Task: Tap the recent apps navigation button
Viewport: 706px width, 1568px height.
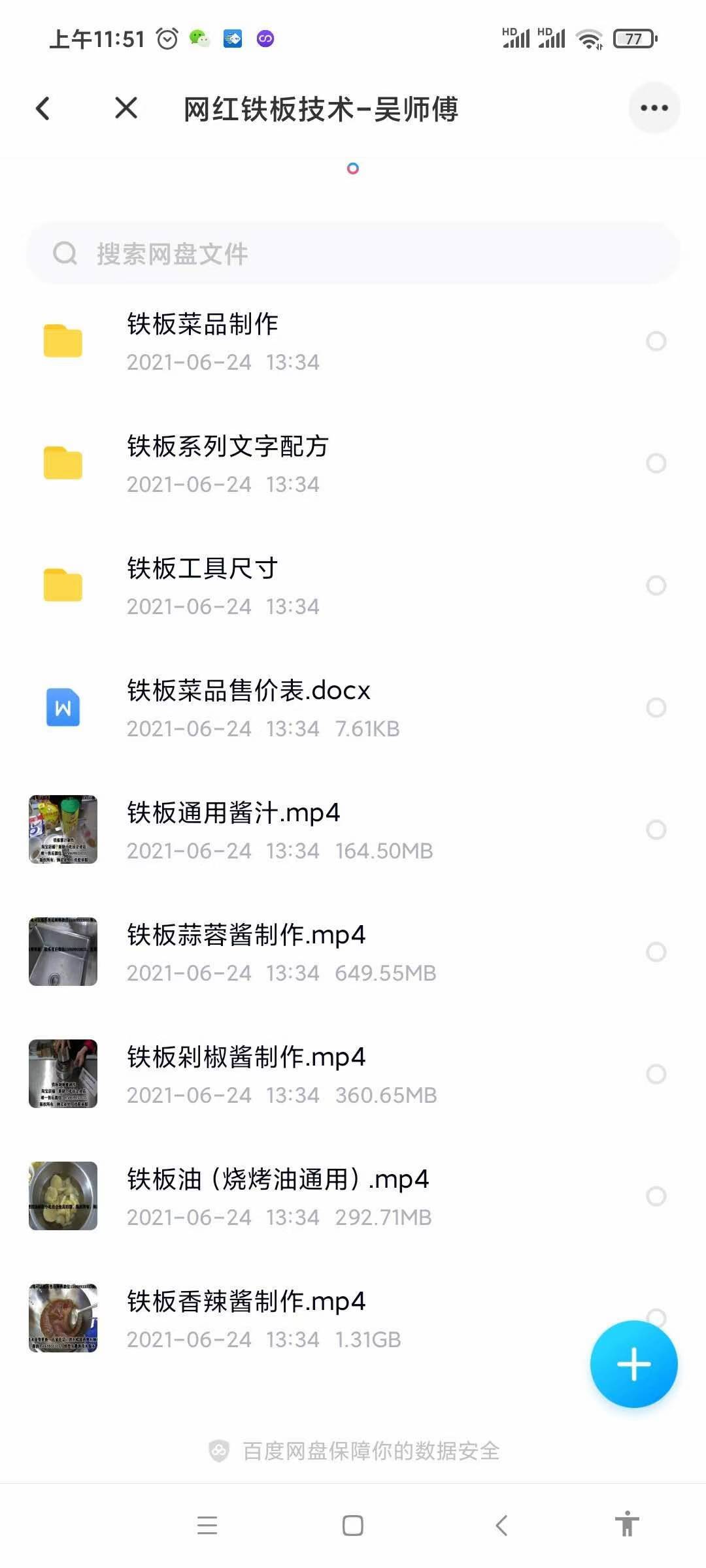Action: click(207, 1525)
